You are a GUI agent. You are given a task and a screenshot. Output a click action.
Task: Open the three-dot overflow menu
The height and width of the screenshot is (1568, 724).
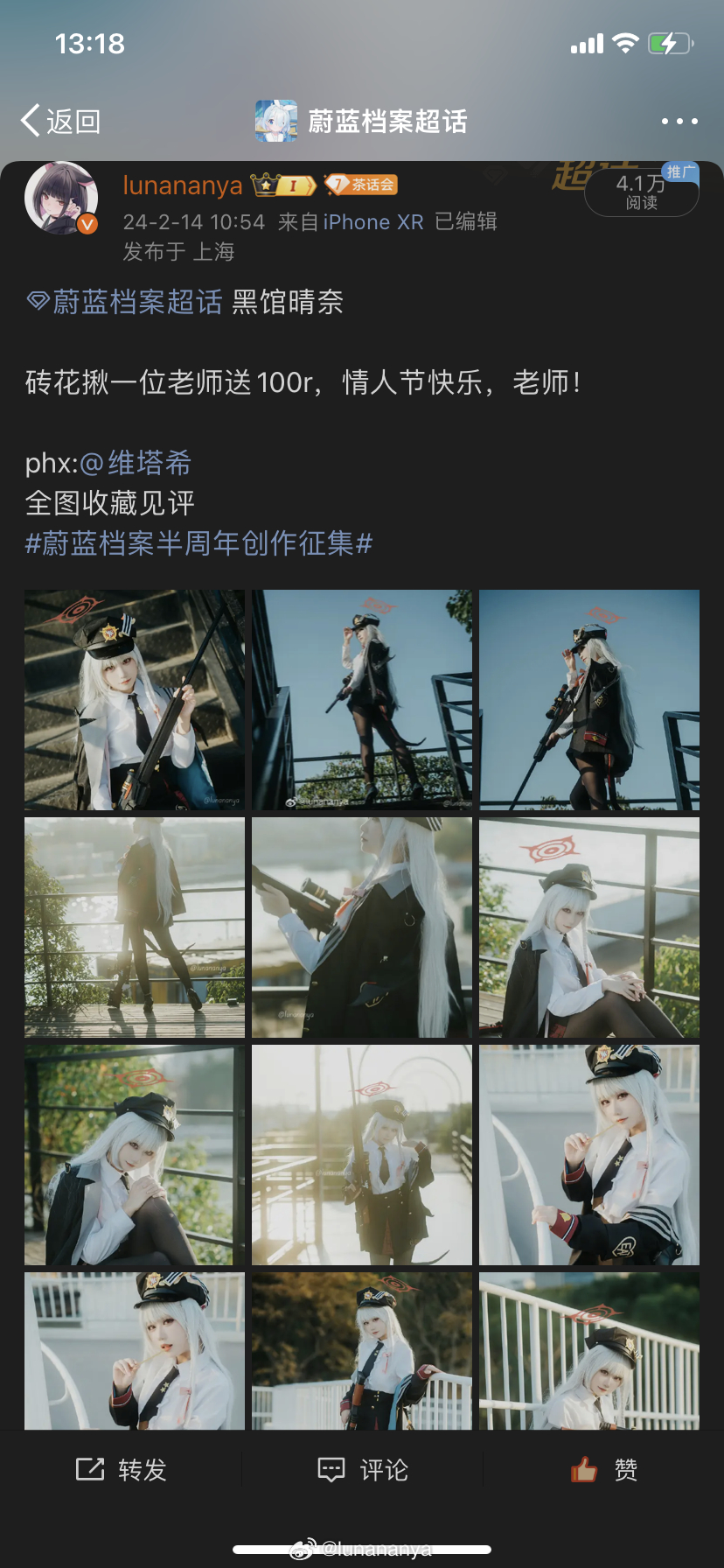pos(679,122)
